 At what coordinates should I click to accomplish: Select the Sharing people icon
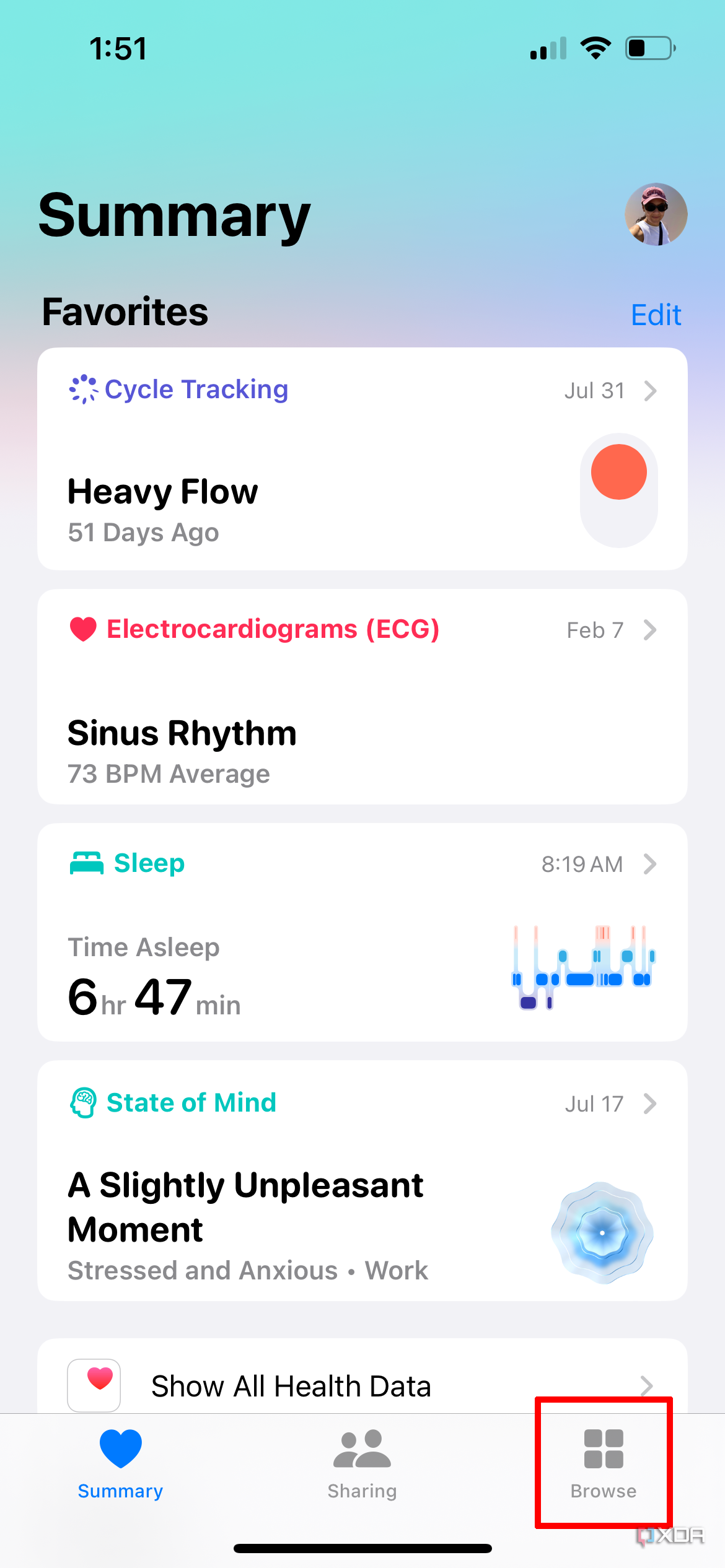tap(362, 1449)
